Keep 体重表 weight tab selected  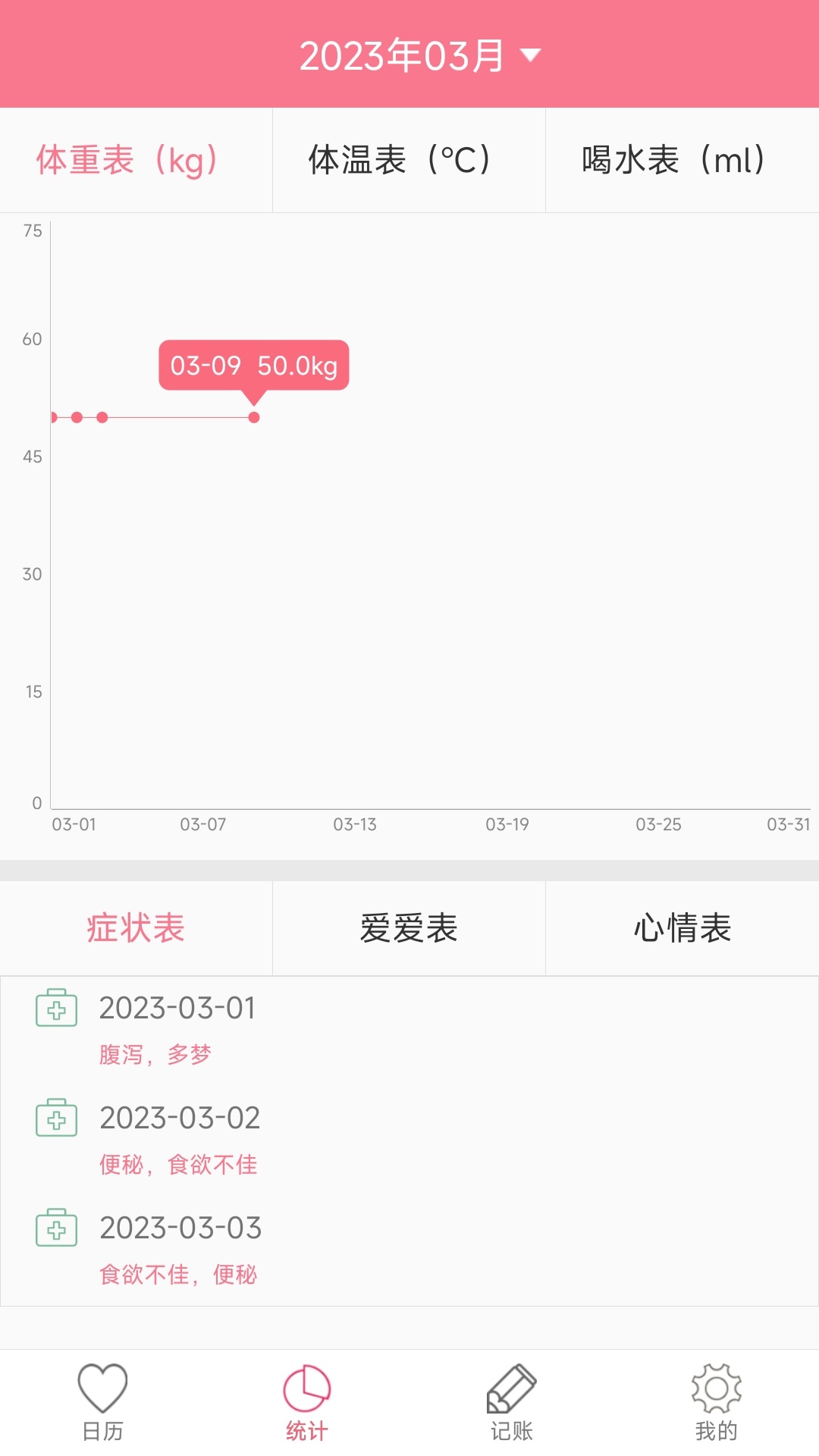pyautogui.click(x=127, y=159)
